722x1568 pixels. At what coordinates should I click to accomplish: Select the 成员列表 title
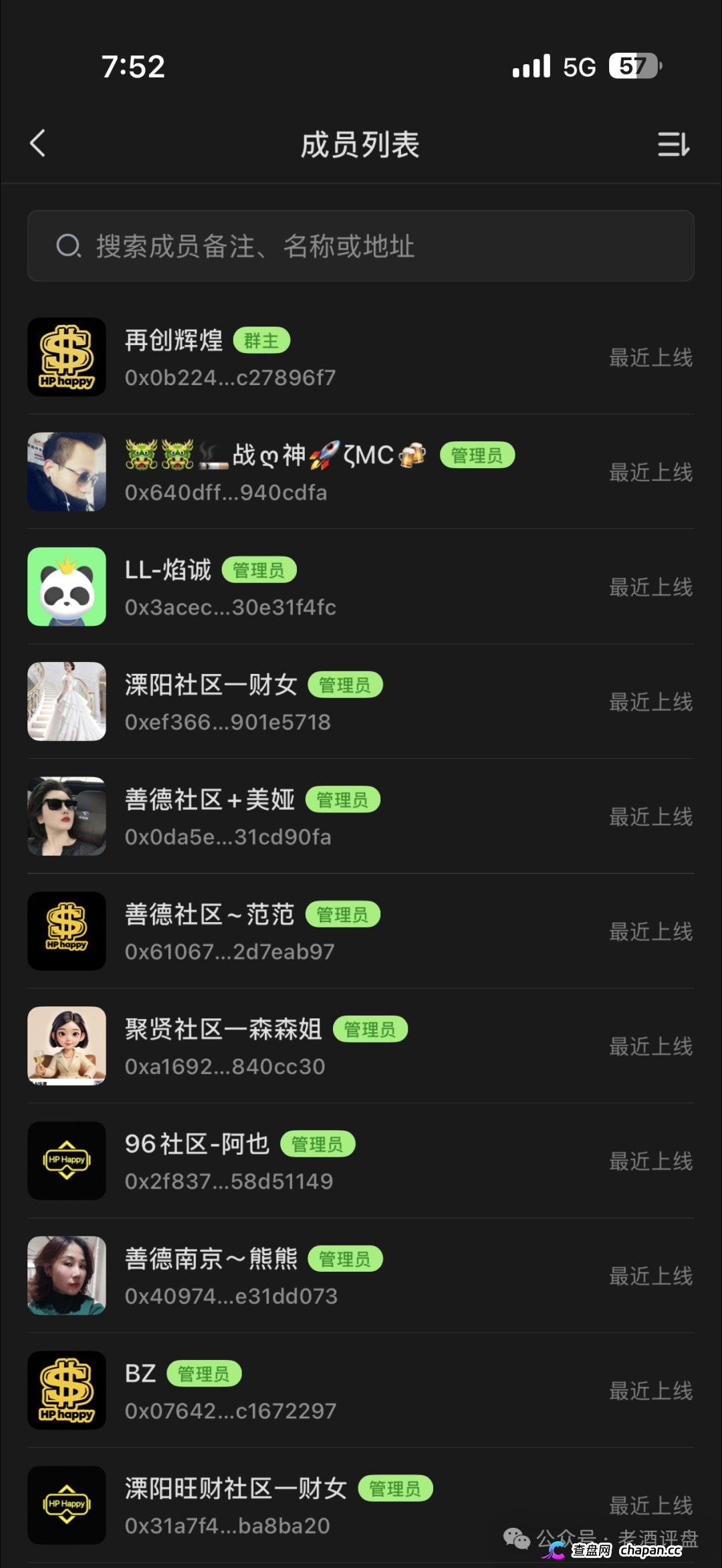(x=361, y=144)
